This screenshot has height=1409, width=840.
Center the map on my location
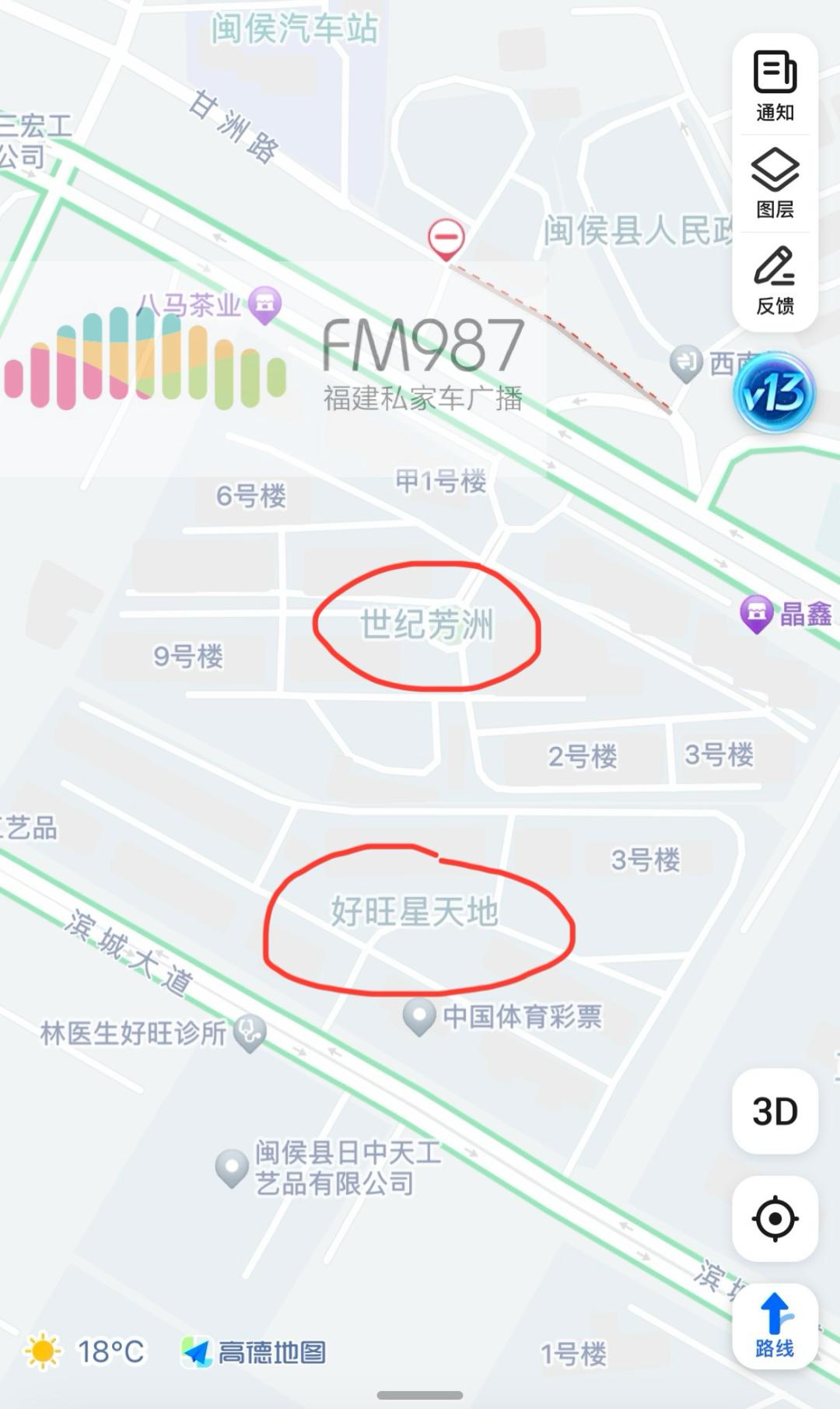tap(775, 1218)
